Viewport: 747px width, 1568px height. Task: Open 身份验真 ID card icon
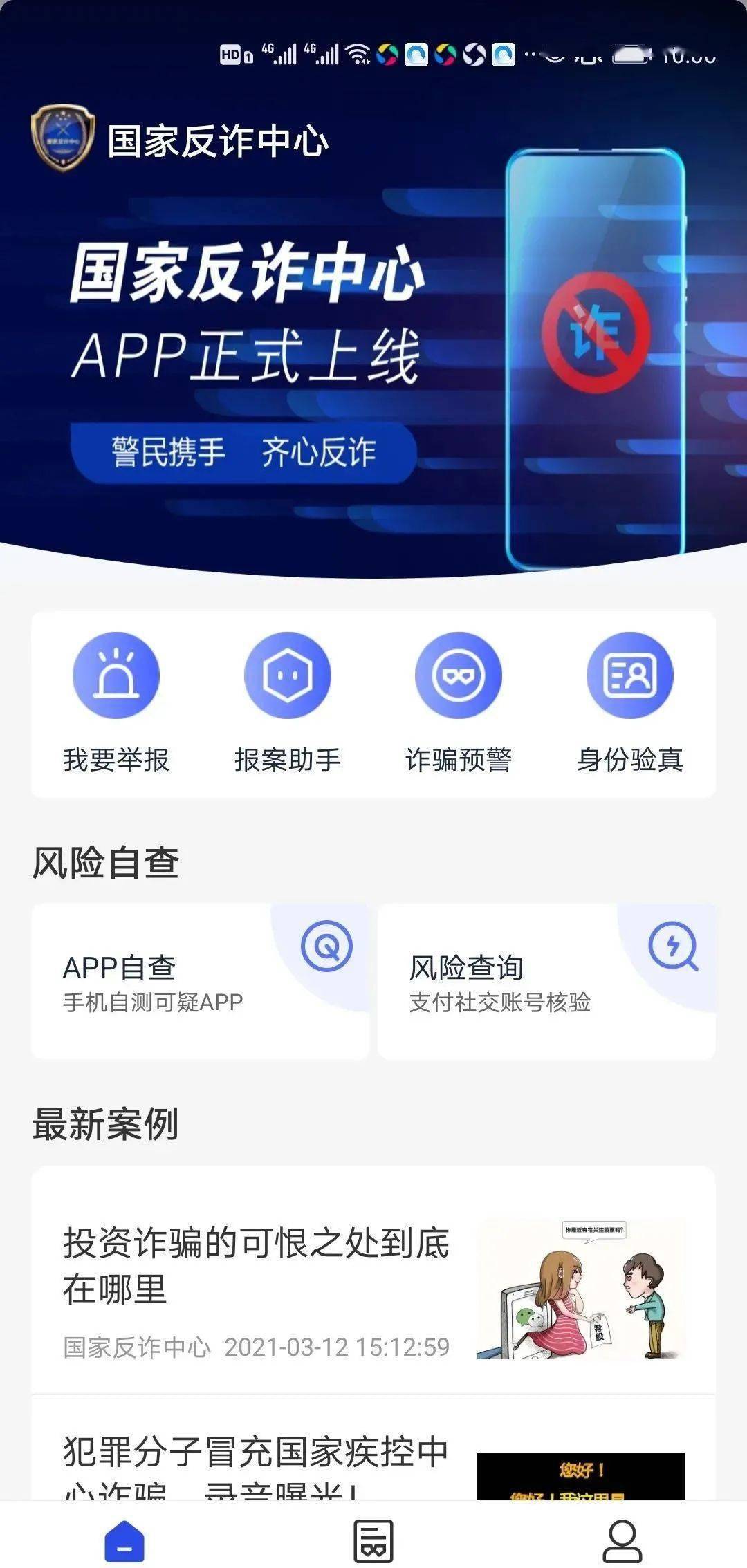(631, 676)
